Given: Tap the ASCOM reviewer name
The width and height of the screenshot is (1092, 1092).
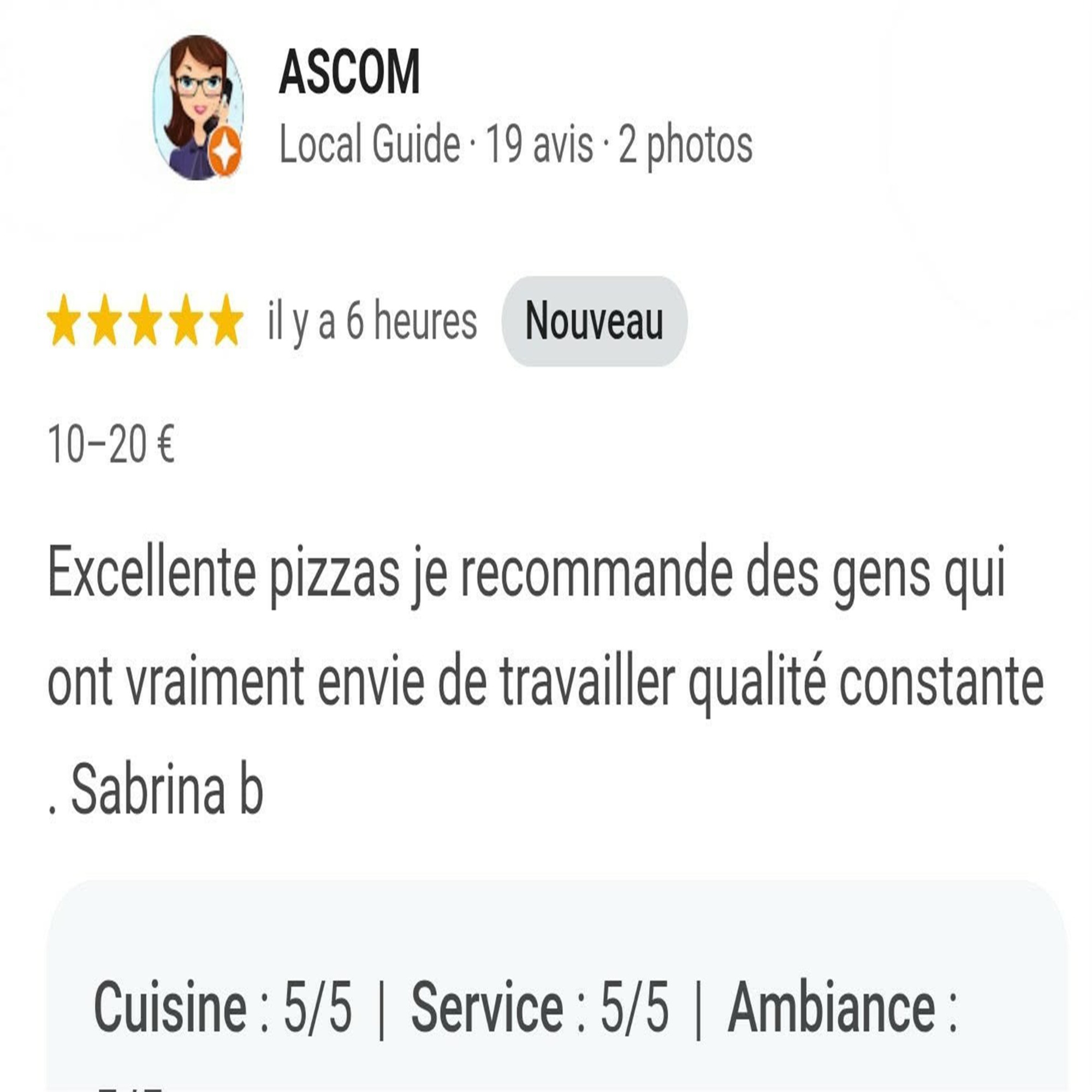Looking at the screenshot, I should click(x=349, y=73).
